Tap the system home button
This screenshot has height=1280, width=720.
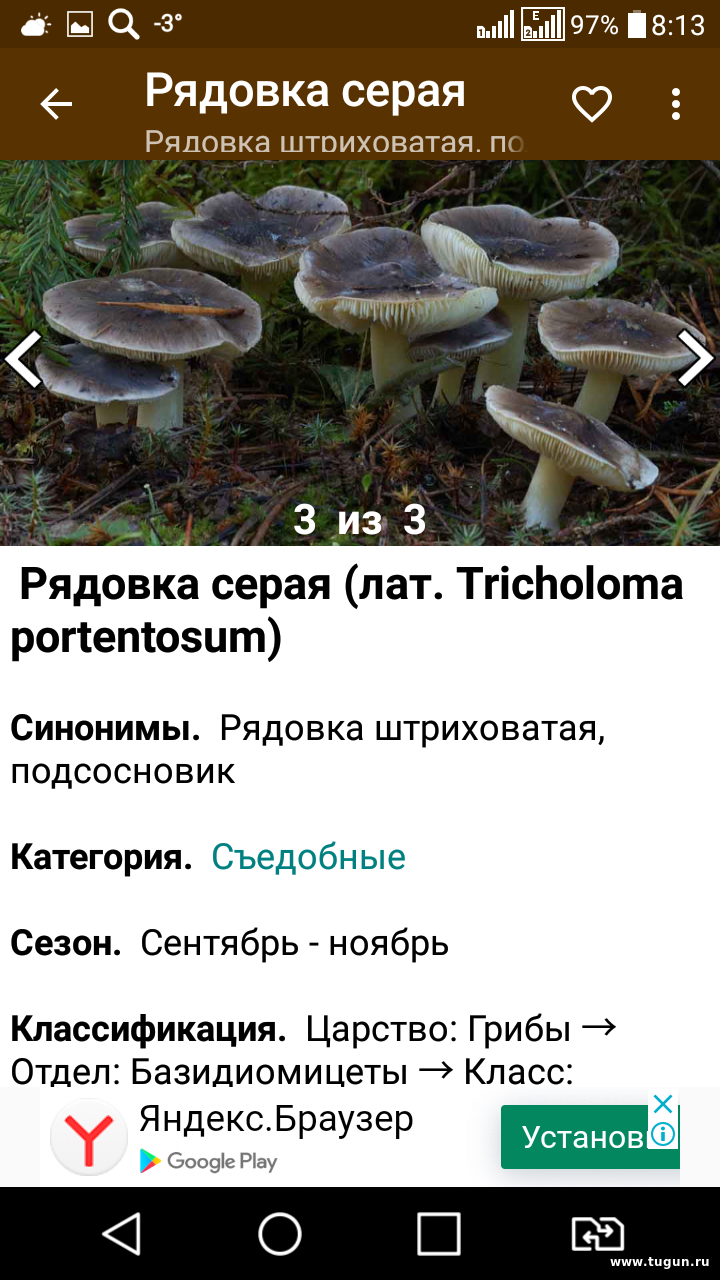[280, 1234]
